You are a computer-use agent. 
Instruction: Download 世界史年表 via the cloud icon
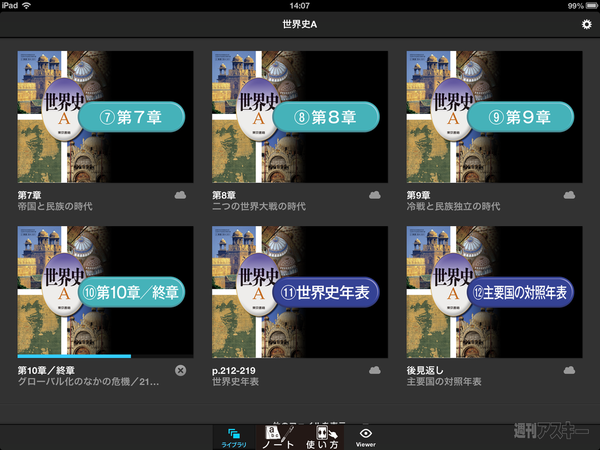(375, 370)
